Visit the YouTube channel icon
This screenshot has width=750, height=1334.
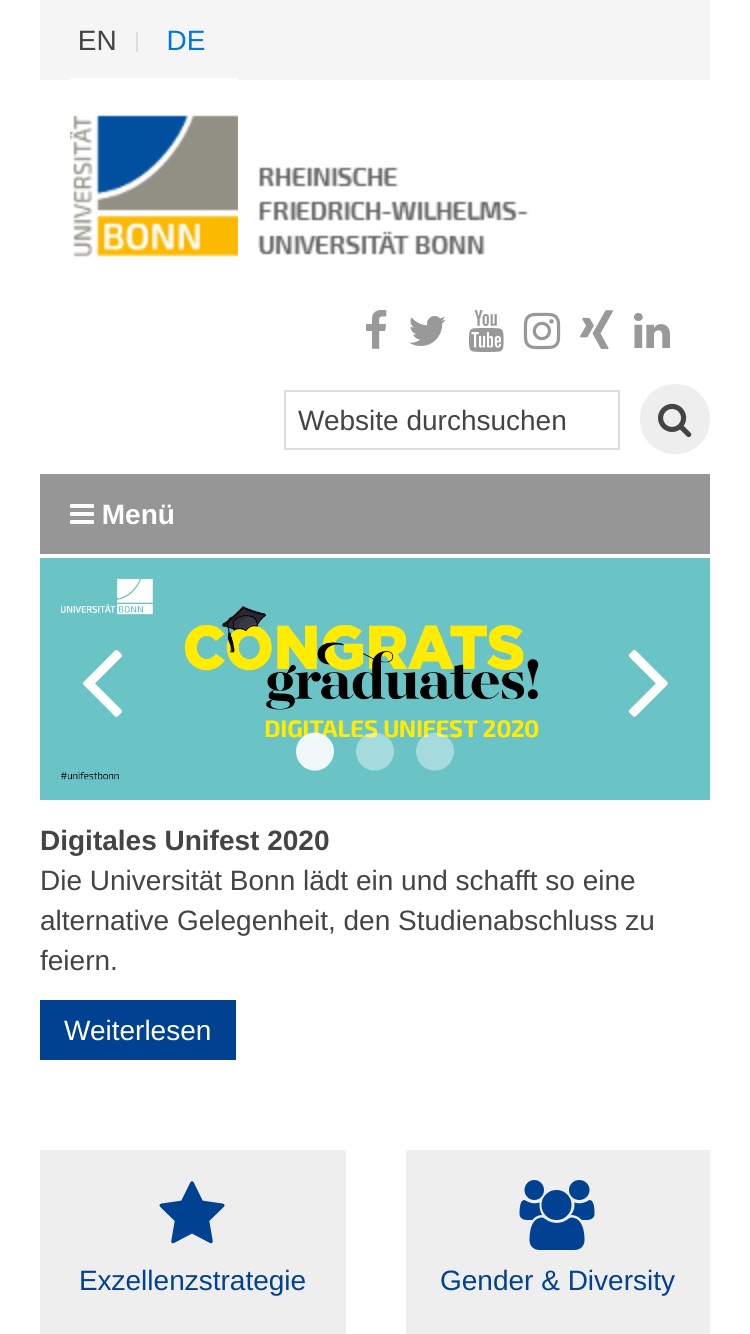(486, 331)
